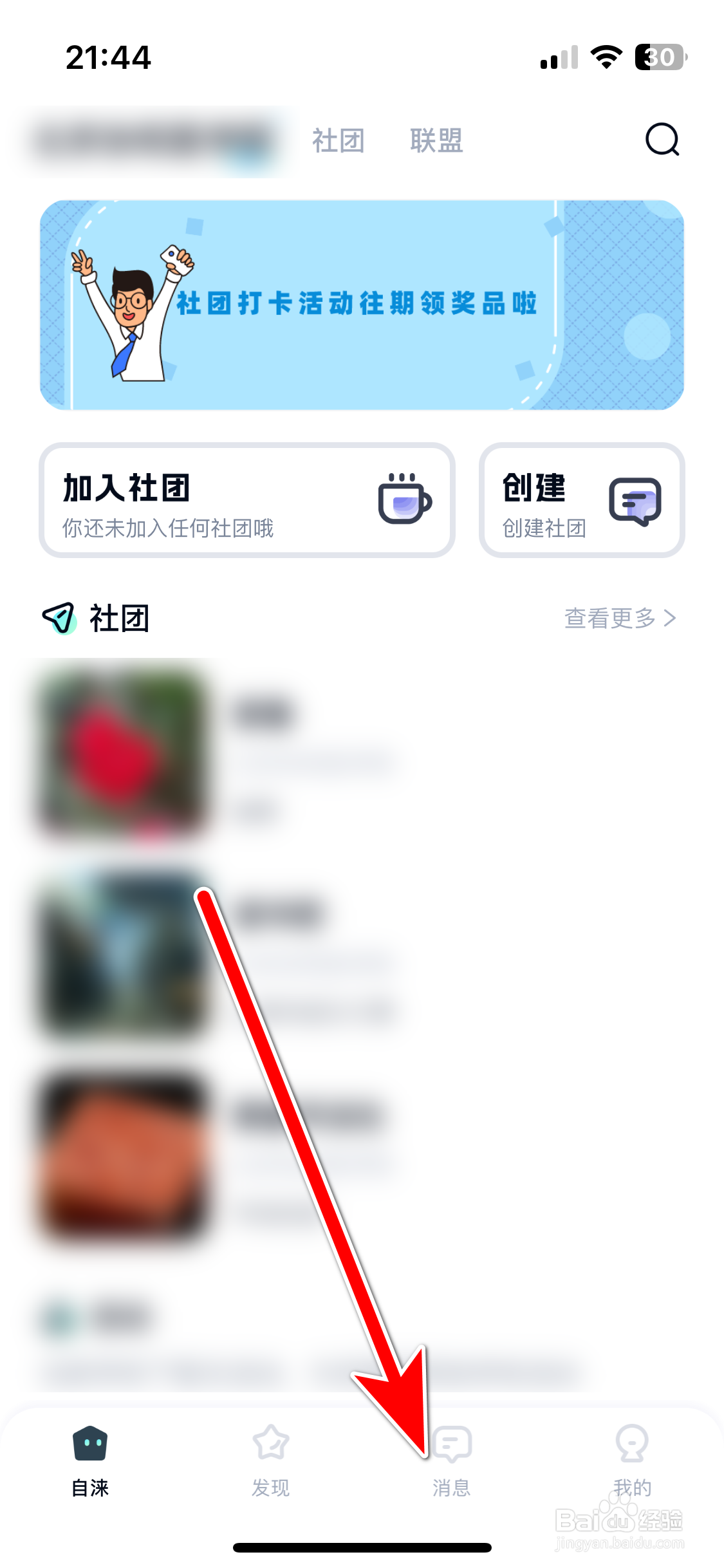Image resolution: width=724 pixels, height=1568 pixels.
Task: Open the 创建社团 card
Action: (581, 499)
